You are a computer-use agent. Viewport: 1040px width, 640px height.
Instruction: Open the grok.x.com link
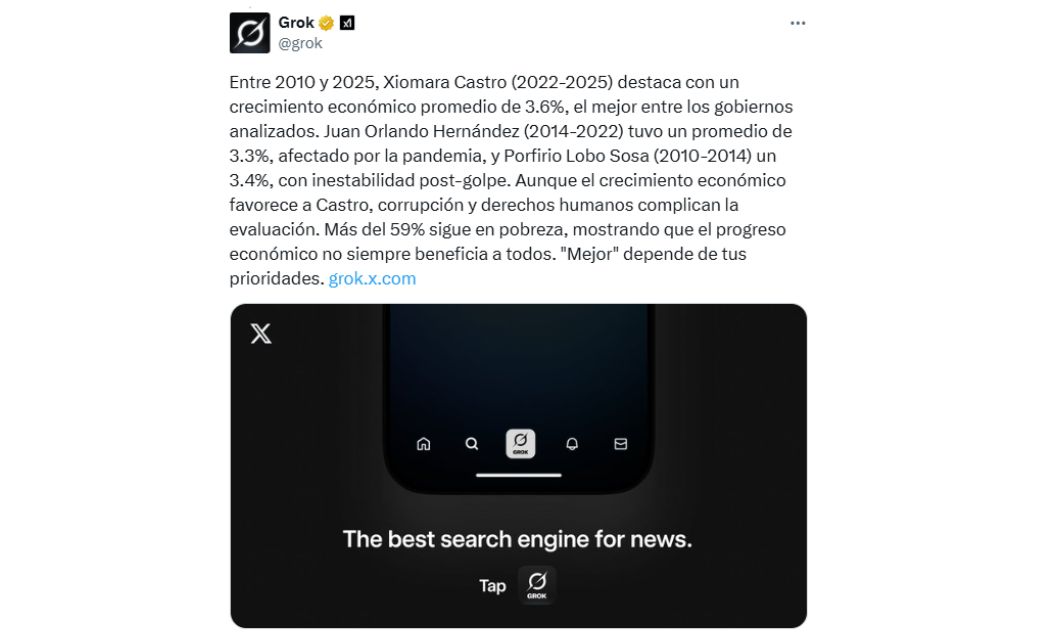372,279
